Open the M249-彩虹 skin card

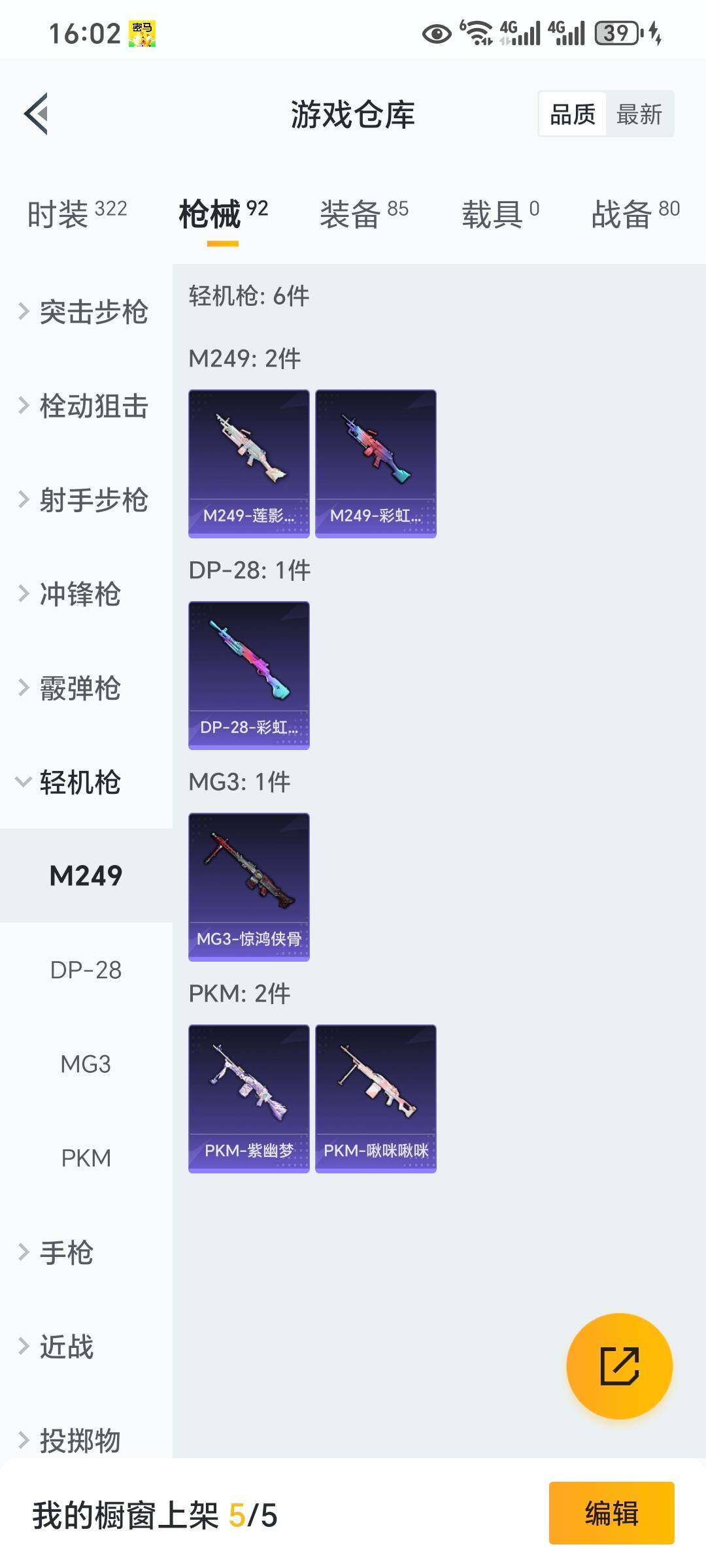click(375, 464)
